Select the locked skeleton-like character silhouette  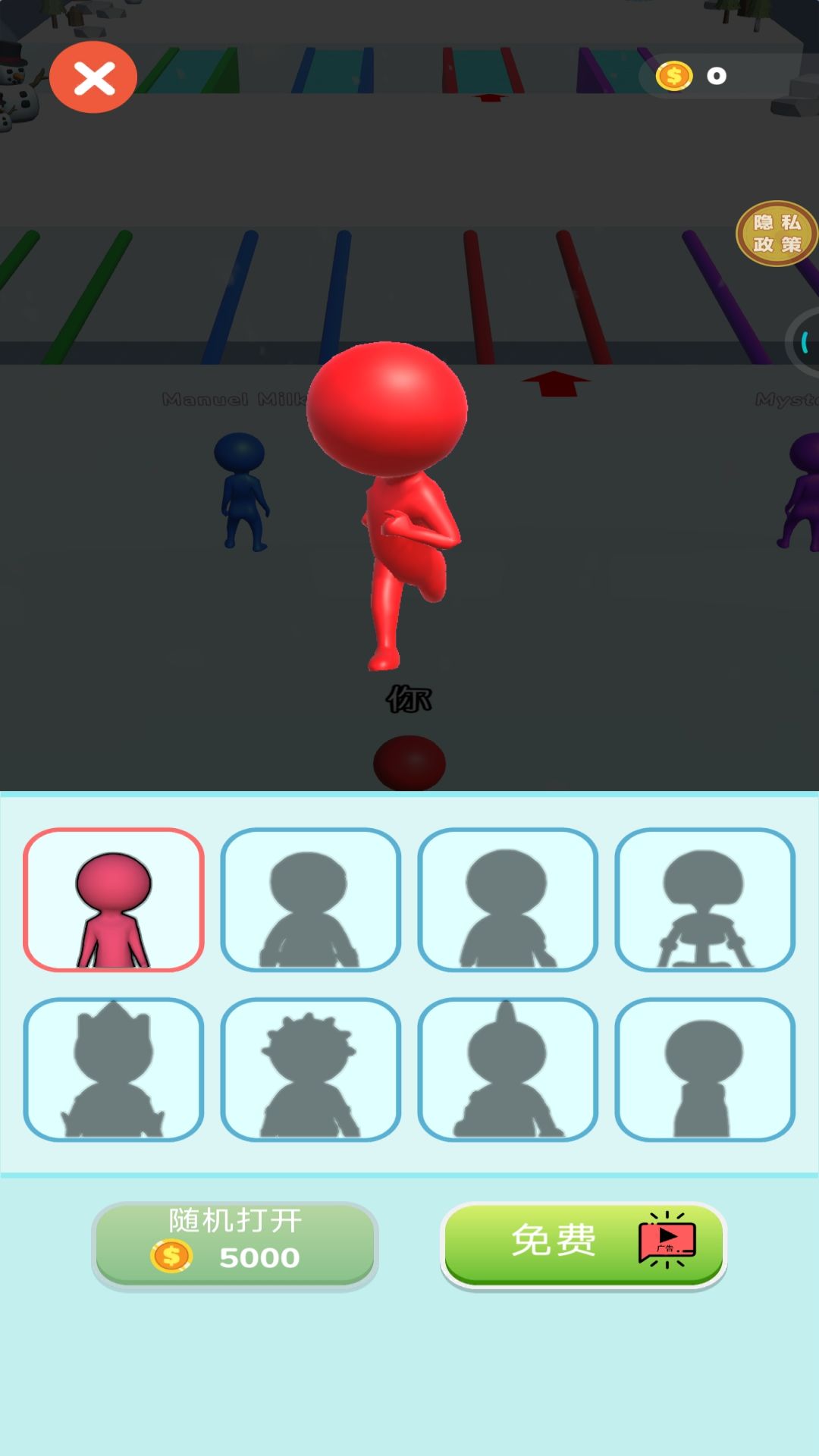tap(704, 900)
